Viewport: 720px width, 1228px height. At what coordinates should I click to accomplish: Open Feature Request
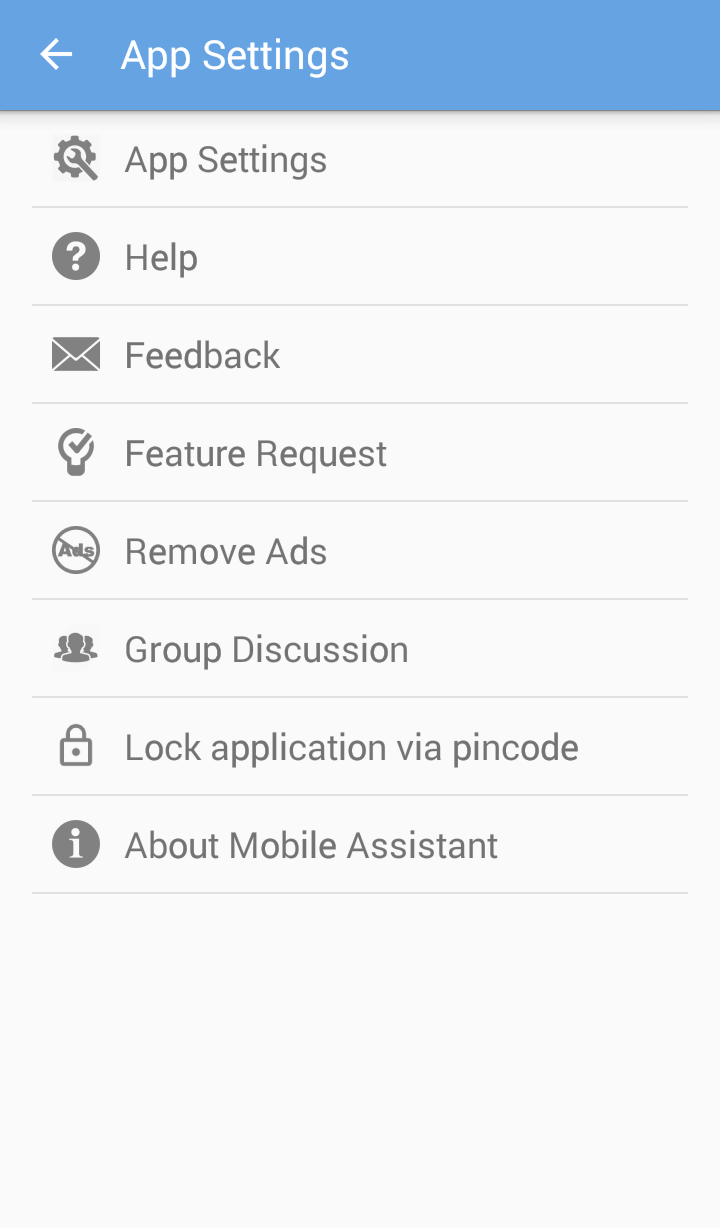tap(360, 453)
